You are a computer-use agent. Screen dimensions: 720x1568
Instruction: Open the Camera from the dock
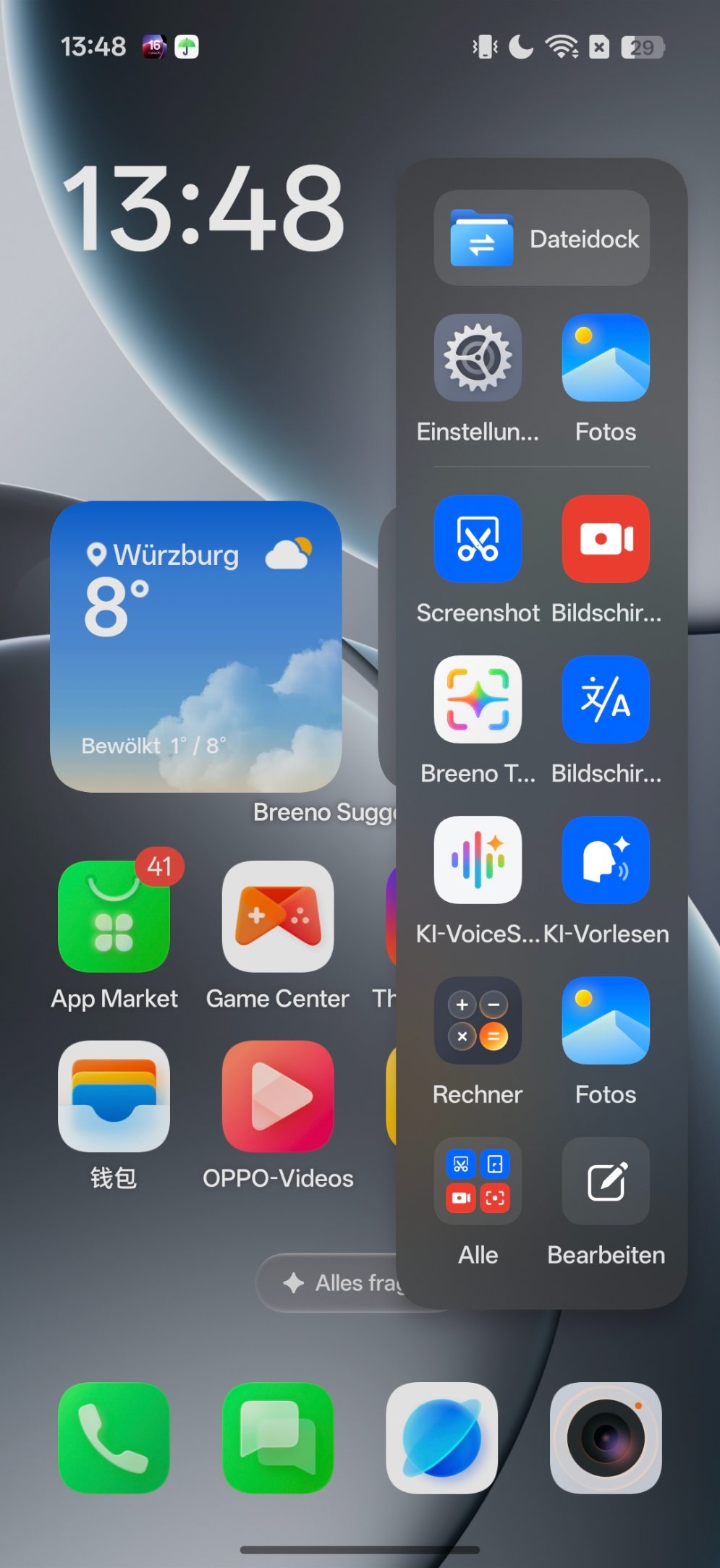point(606,1438)
